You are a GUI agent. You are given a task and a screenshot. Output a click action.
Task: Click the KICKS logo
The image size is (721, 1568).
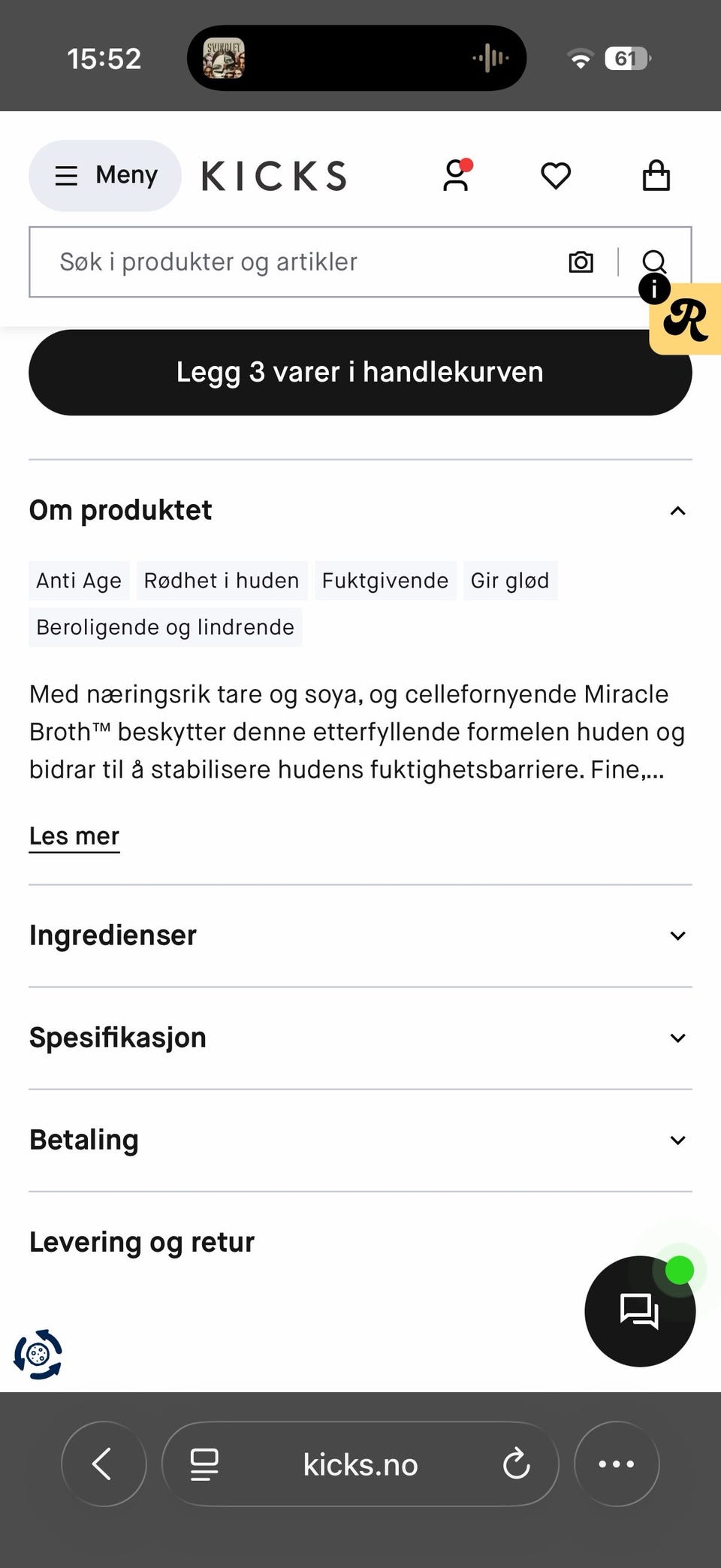coord(273,175)
